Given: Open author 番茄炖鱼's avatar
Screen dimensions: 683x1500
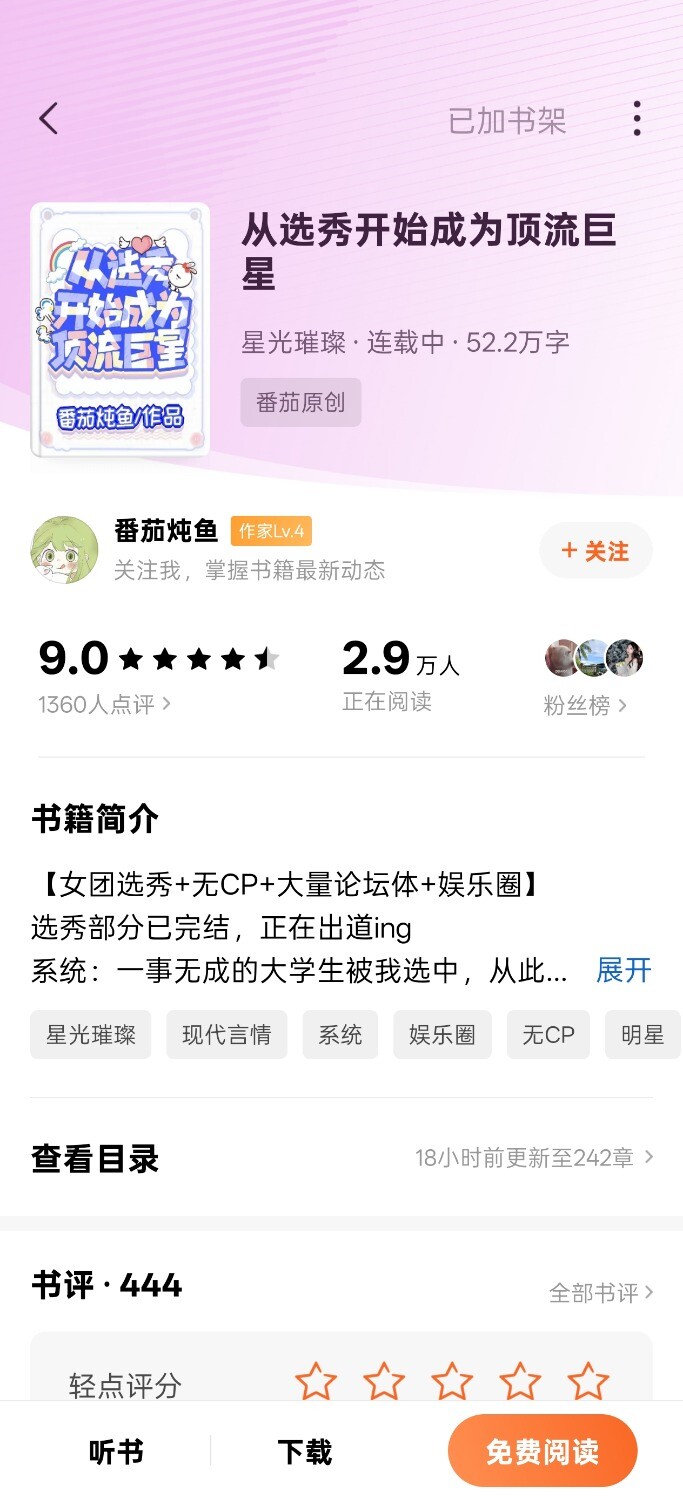Looking at the screenshot, I should tap(64, 549).
